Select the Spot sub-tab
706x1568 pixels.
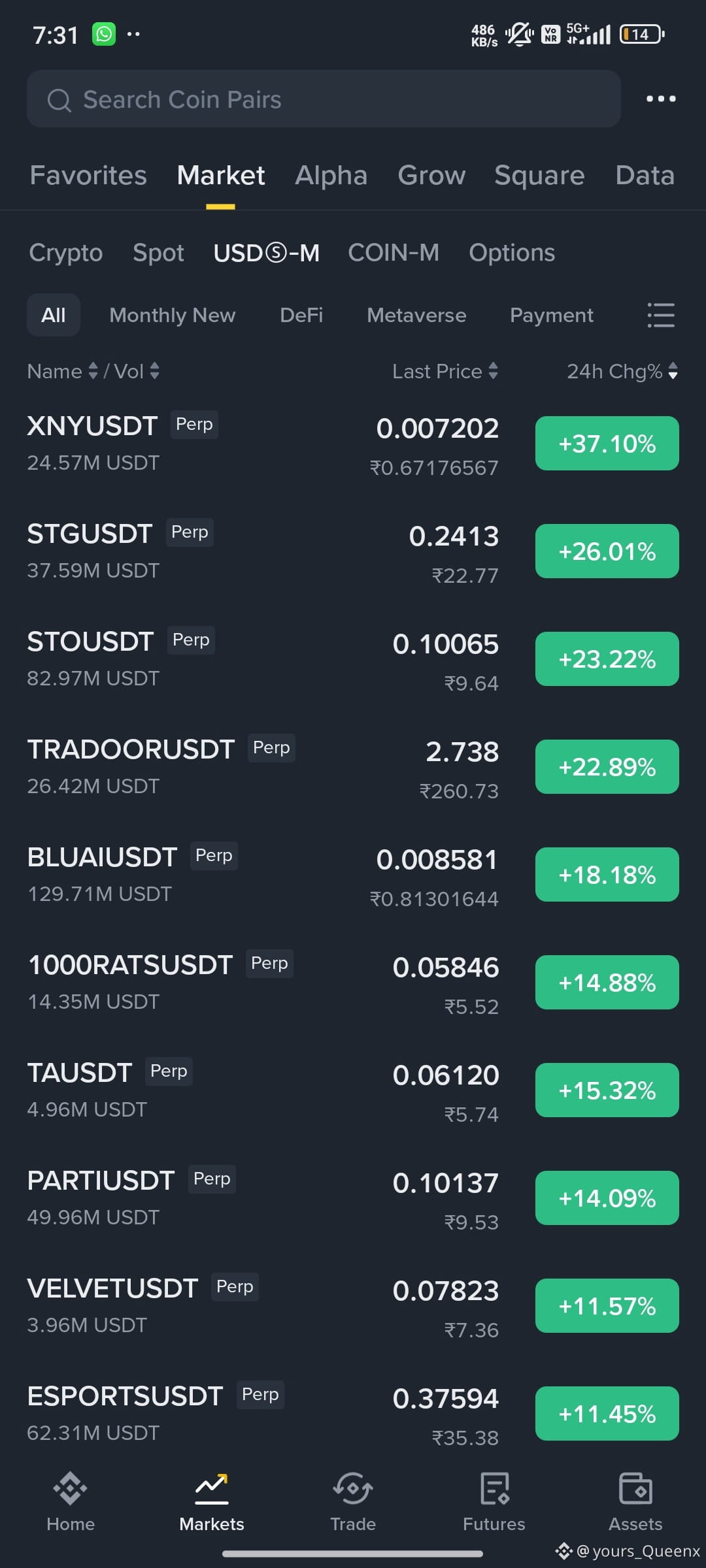[158, 253]
